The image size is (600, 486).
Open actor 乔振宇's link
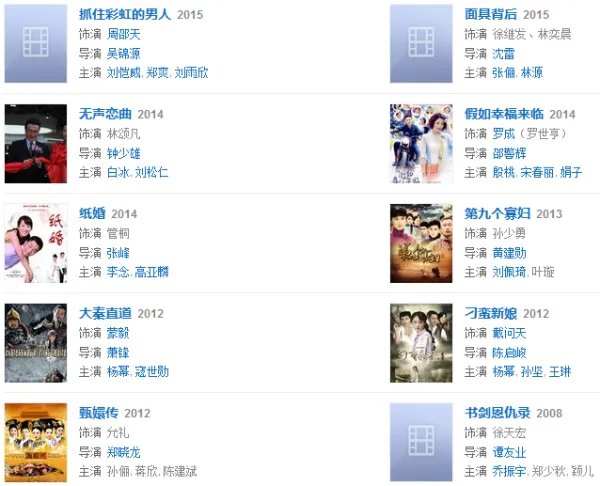(x=509, y=471)
